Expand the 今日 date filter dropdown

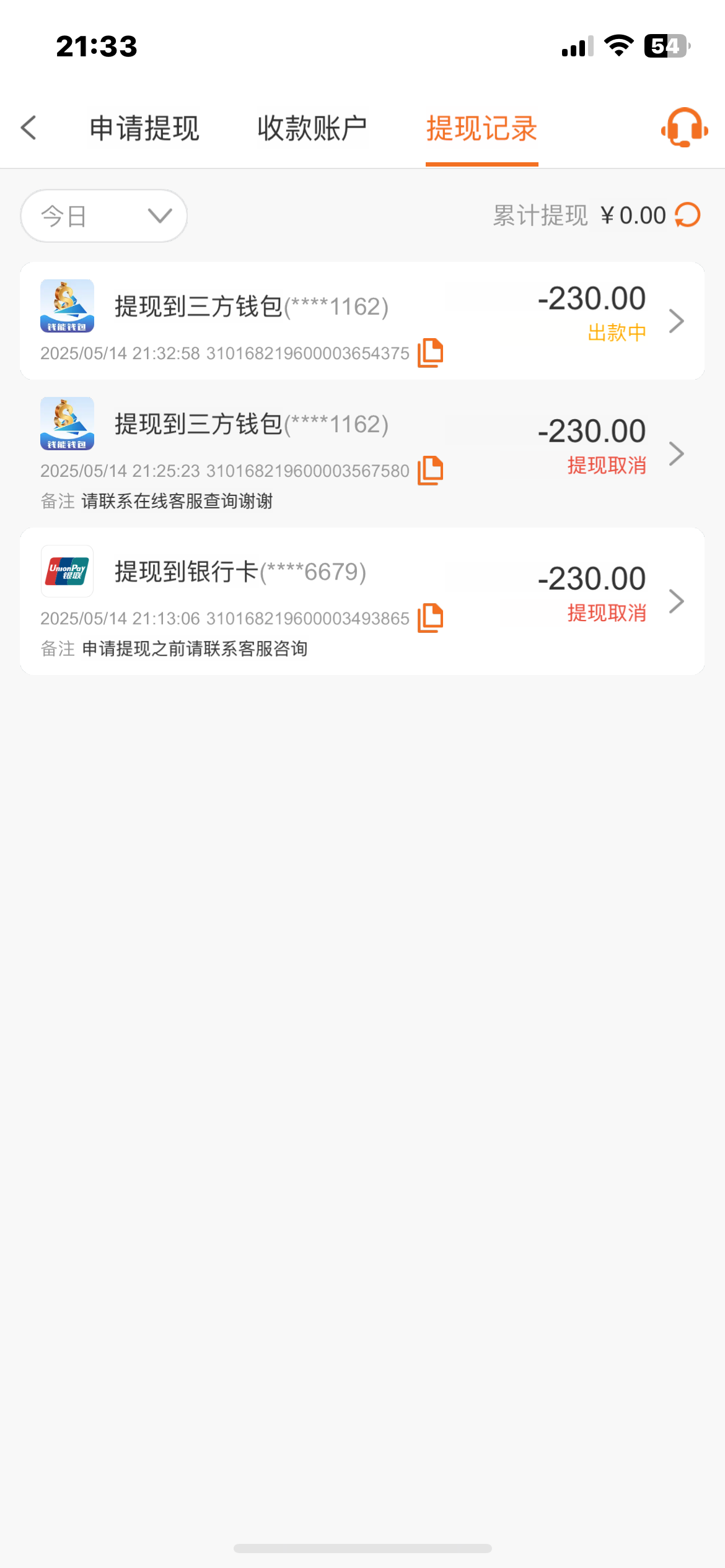click(104, 216)
